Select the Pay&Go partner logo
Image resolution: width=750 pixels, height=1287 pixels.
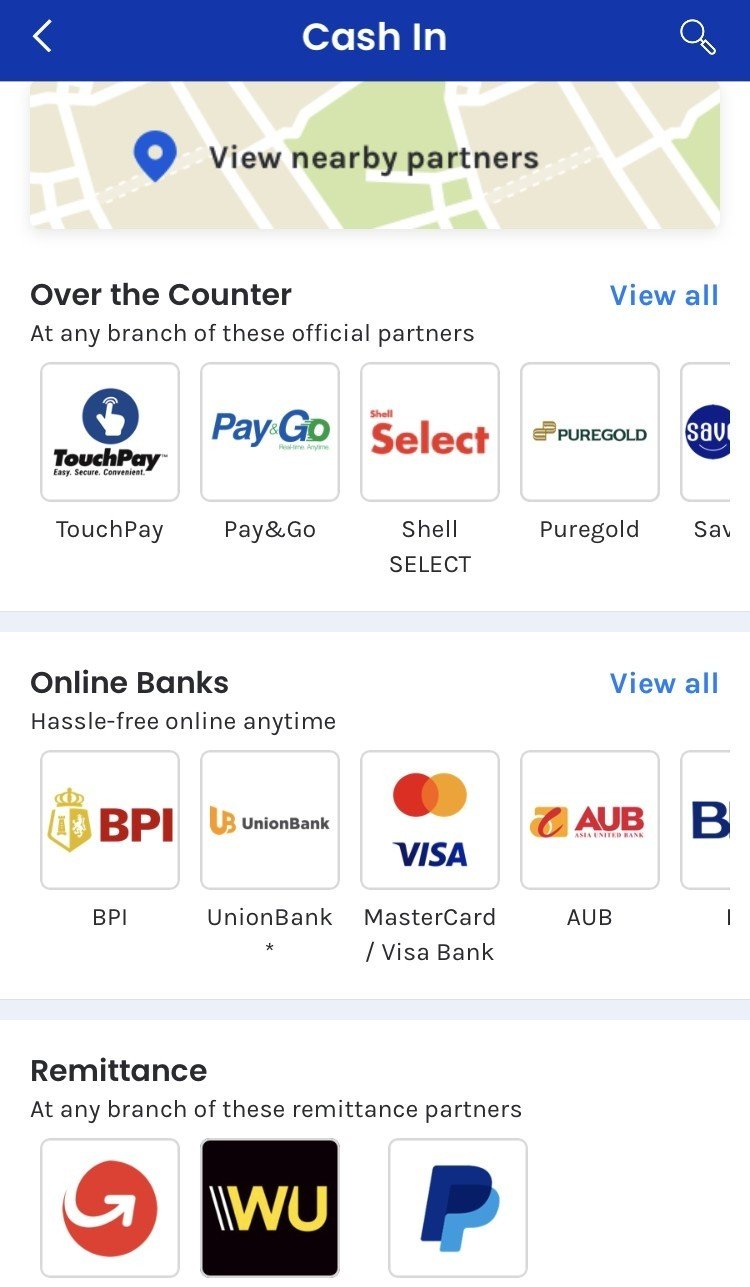(x=270, y=431)
